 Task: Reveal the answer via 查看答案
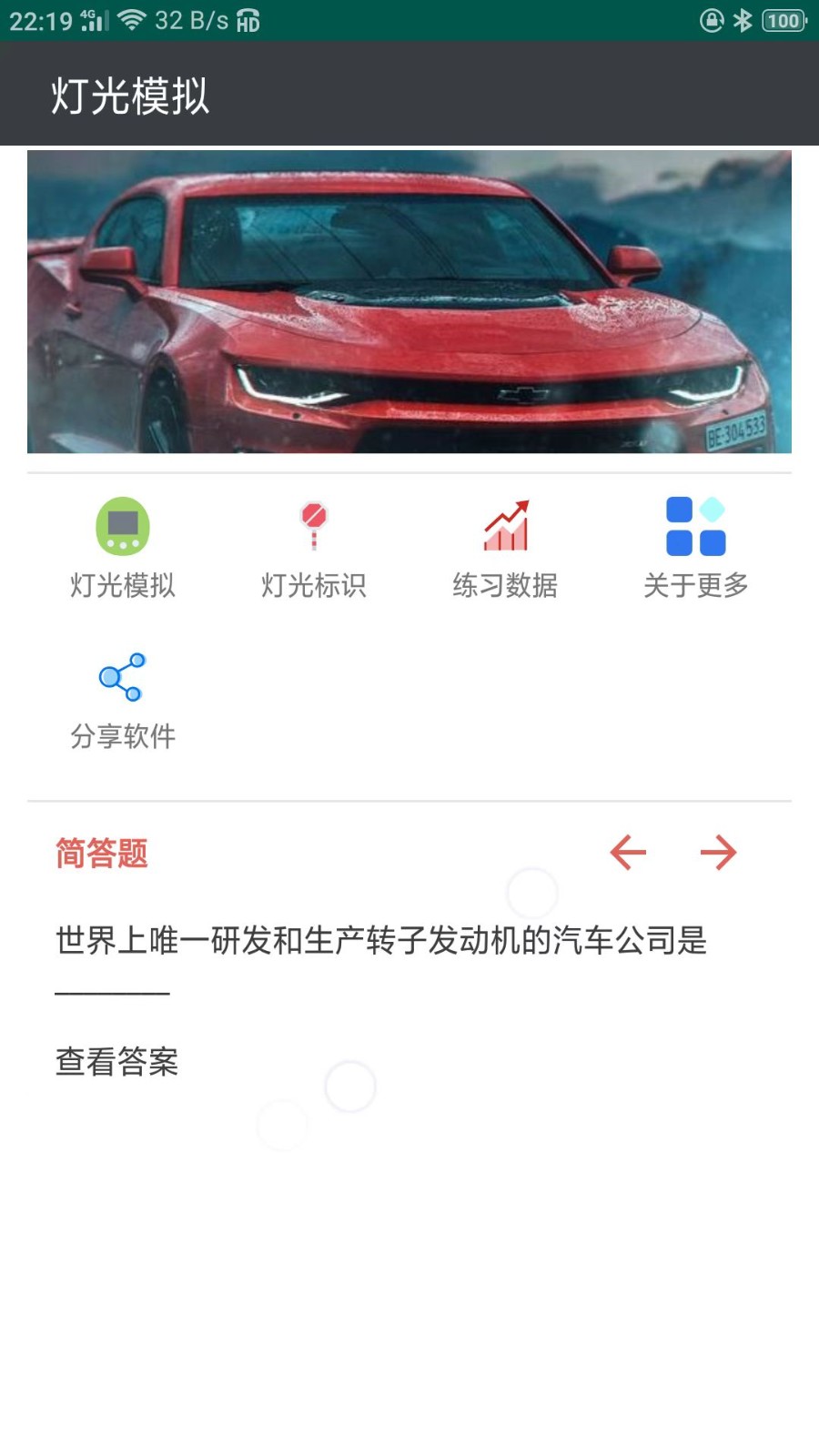click(x=116, y=1061)
